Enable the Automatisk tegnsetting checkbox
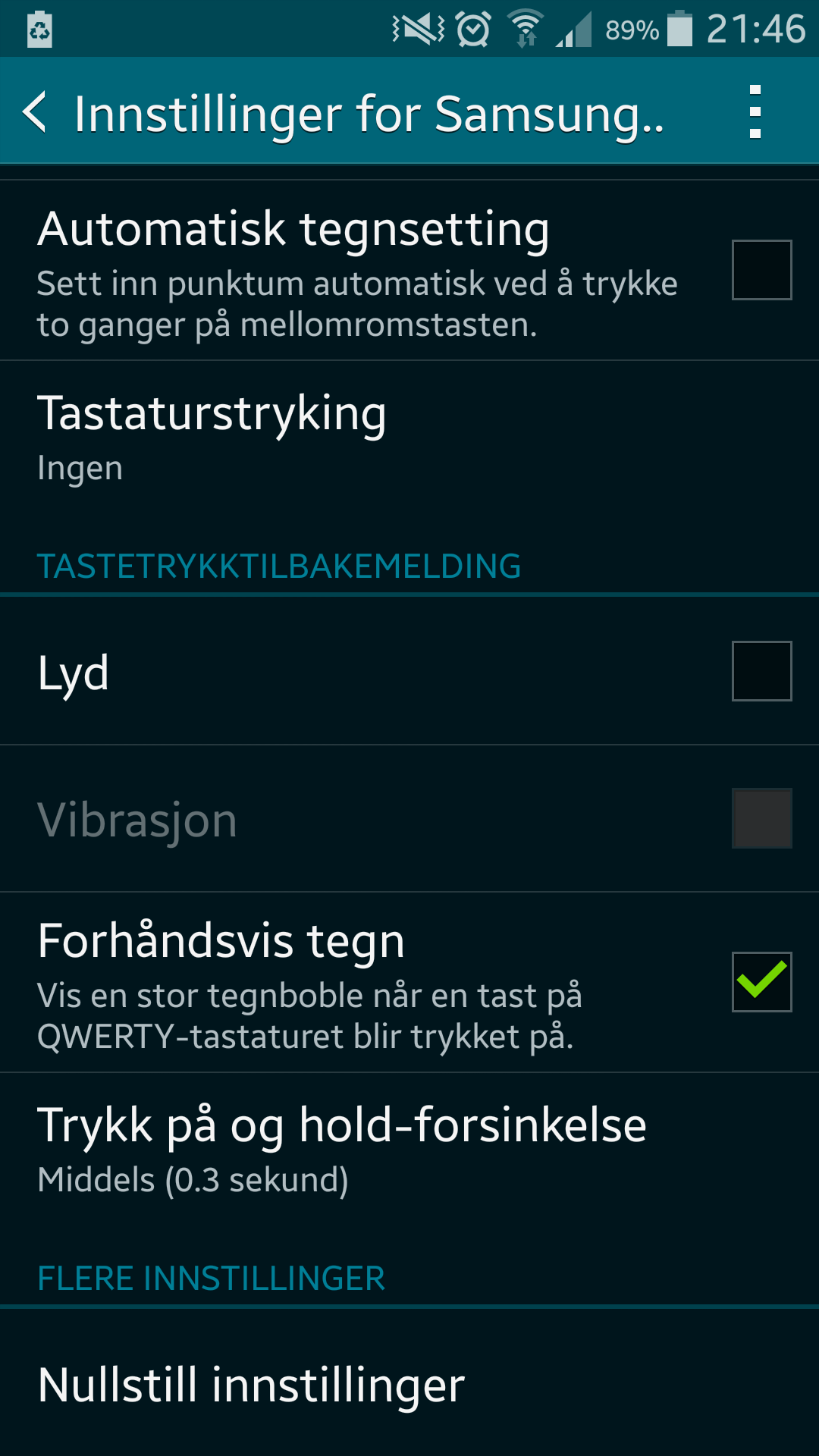This screenshot has width=819, height=1456. tap(761, 270)
